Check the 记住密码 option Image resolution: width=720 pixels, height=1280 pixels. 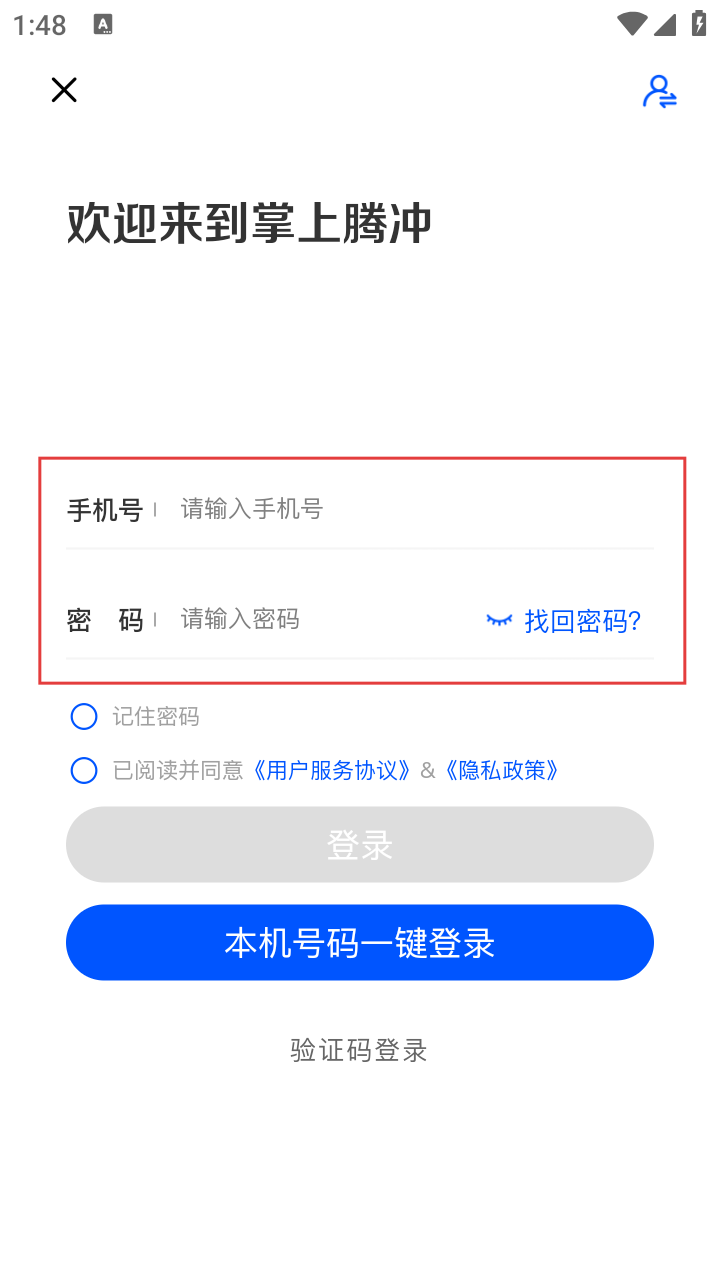point(84,716)
